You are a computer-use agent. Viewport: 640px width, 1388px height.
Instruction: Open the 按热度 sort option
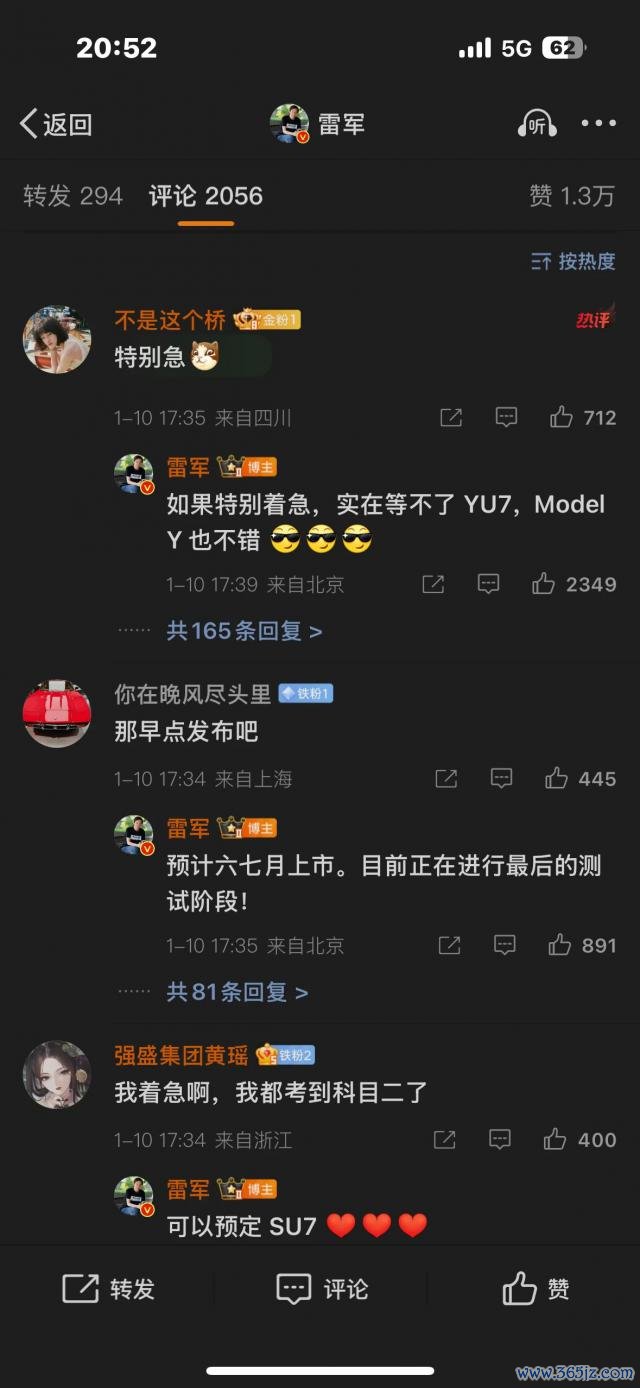point(573,262)
